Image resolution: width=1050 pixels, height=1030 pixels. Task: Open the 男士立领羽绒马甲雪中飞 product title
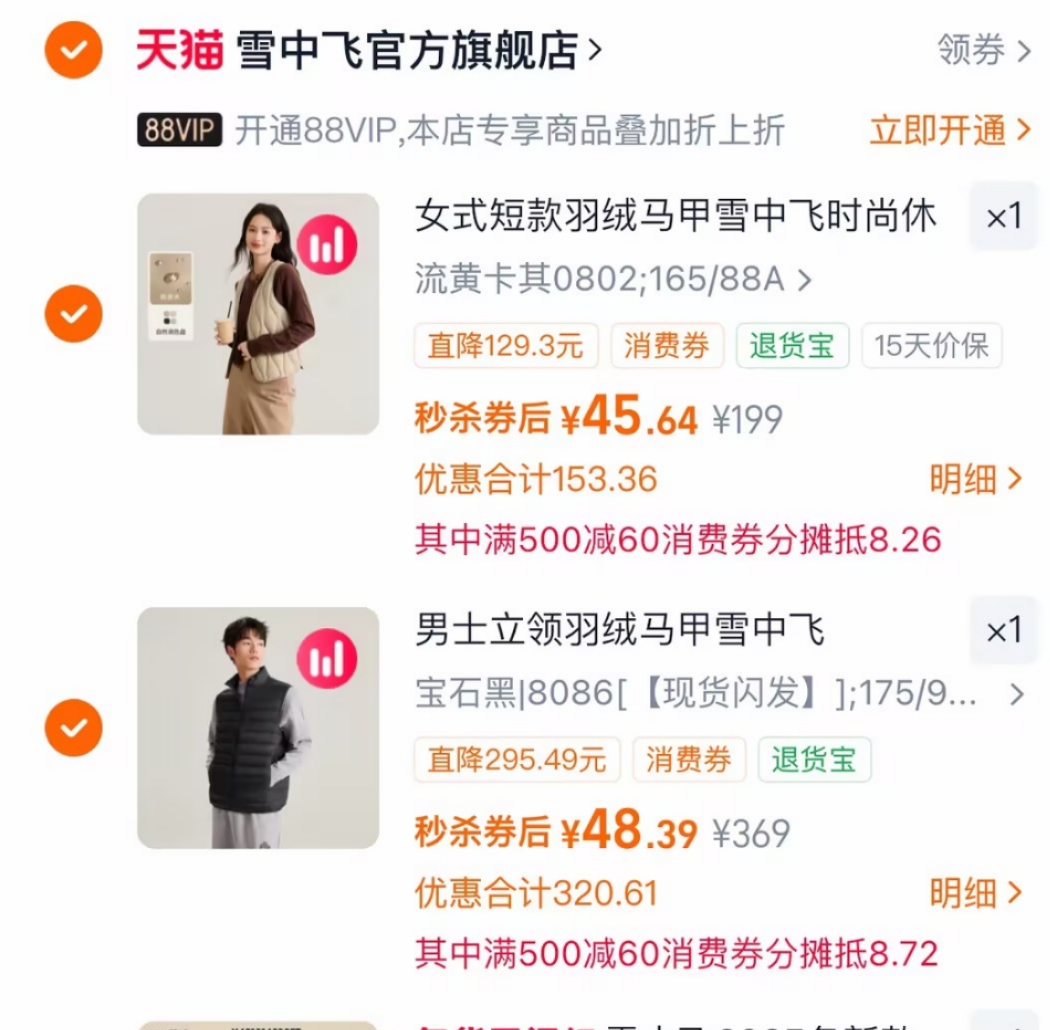click(x=619, y=630)
